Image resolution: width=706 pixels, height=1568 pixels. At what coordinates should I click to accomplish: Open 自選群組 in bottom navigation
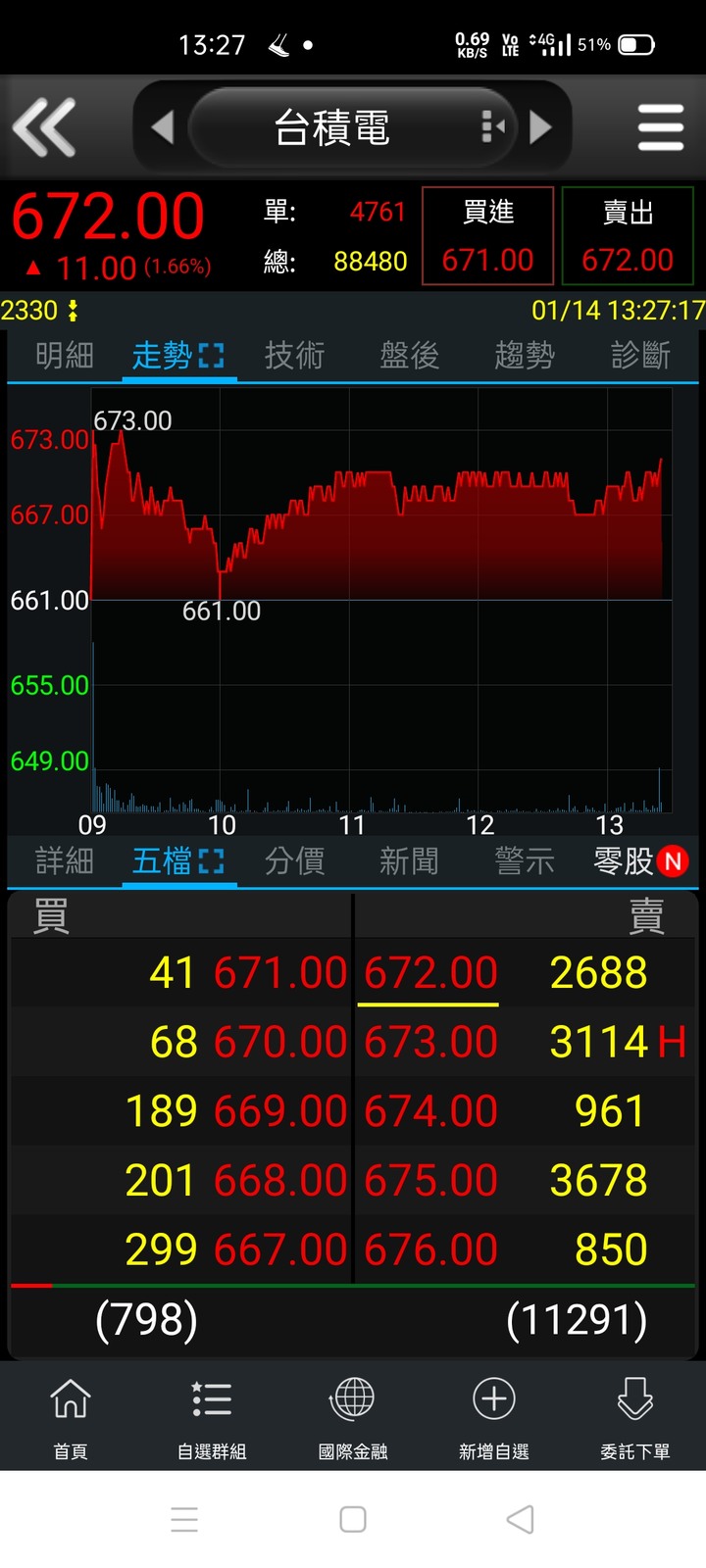point(212,1417)
